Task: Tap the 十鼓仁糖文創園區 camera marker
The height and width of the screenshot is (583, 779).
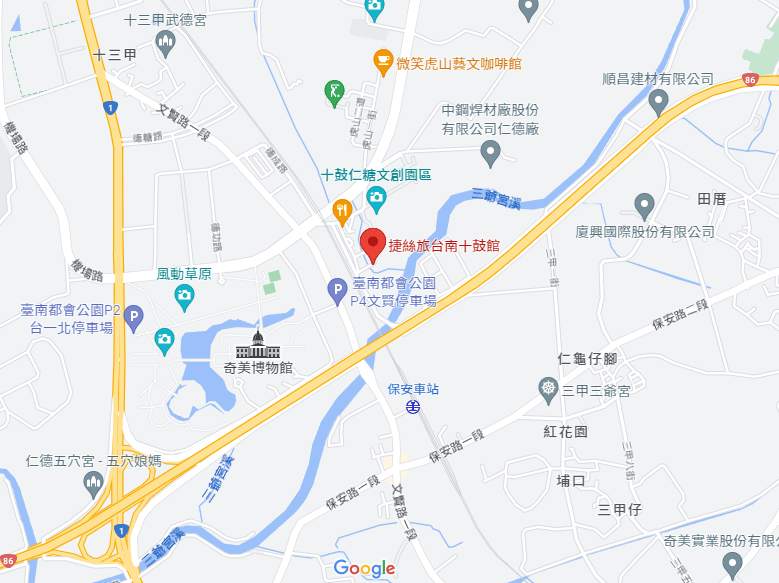Action: (376, 195)
